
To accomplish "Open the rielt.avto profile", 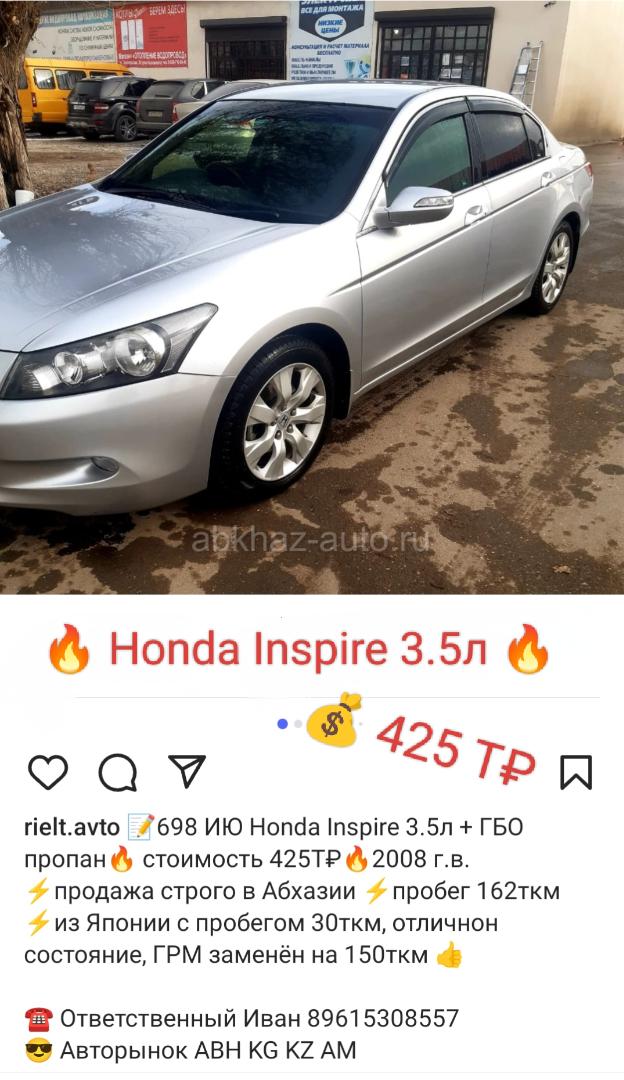I will click(x=71, y=828).
